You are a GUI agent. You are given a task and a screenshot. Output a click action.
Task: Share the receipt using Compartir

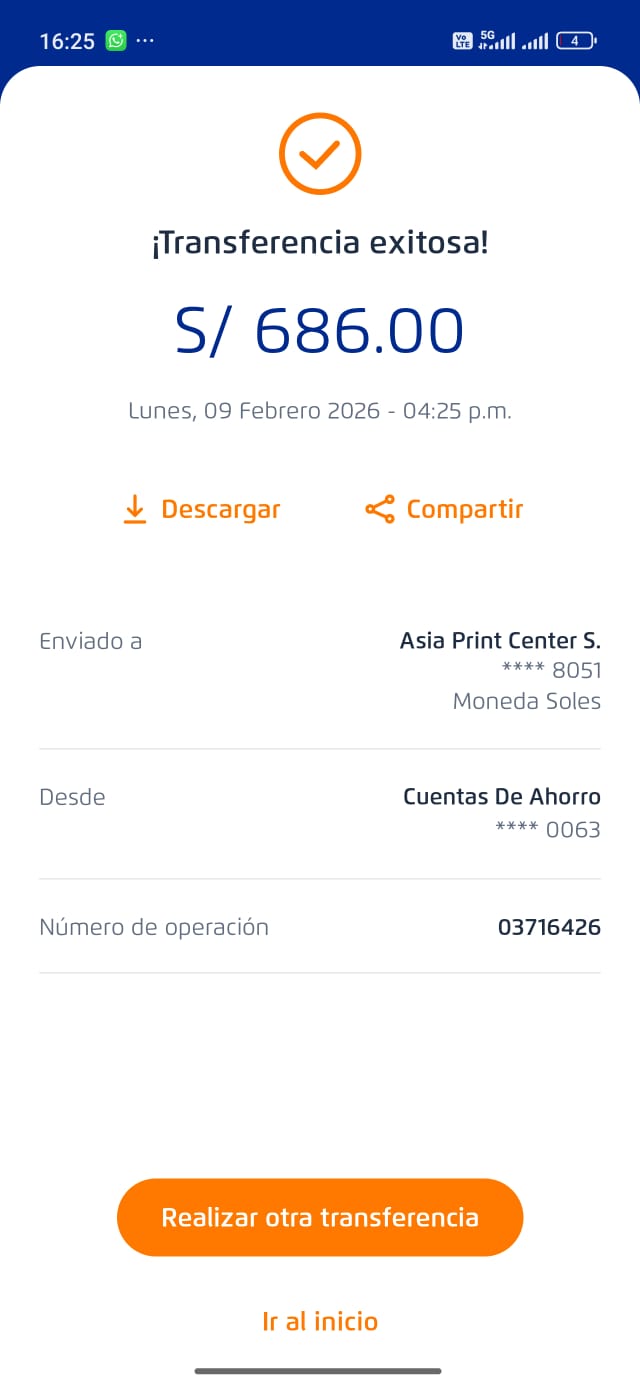[444, 509]
